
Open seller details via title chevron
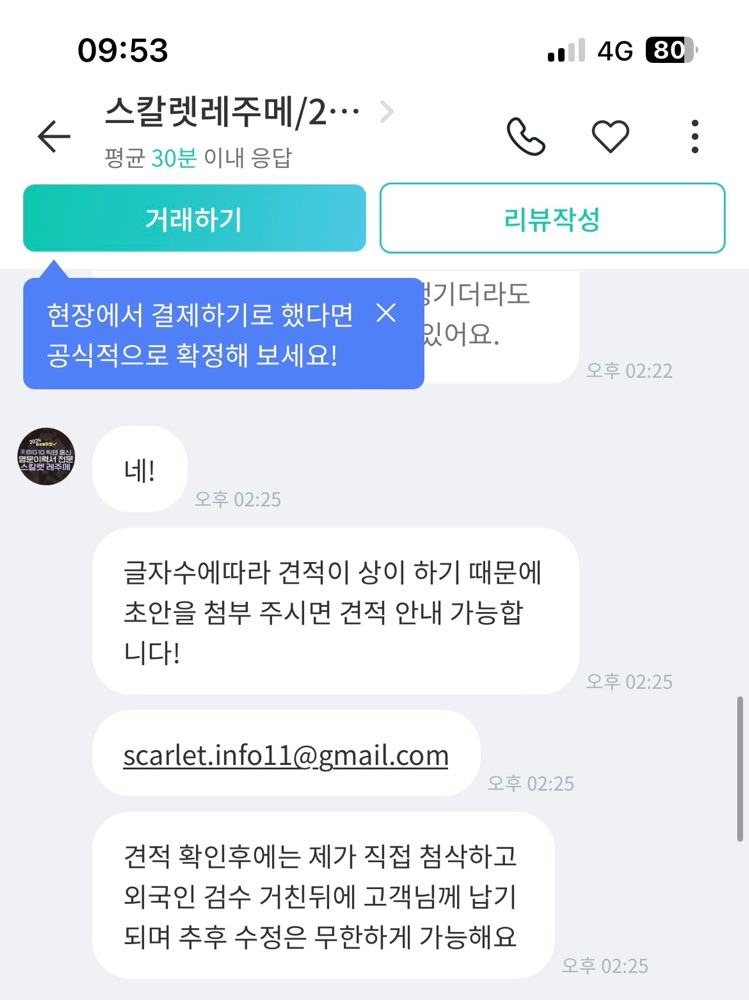(387, 112)
